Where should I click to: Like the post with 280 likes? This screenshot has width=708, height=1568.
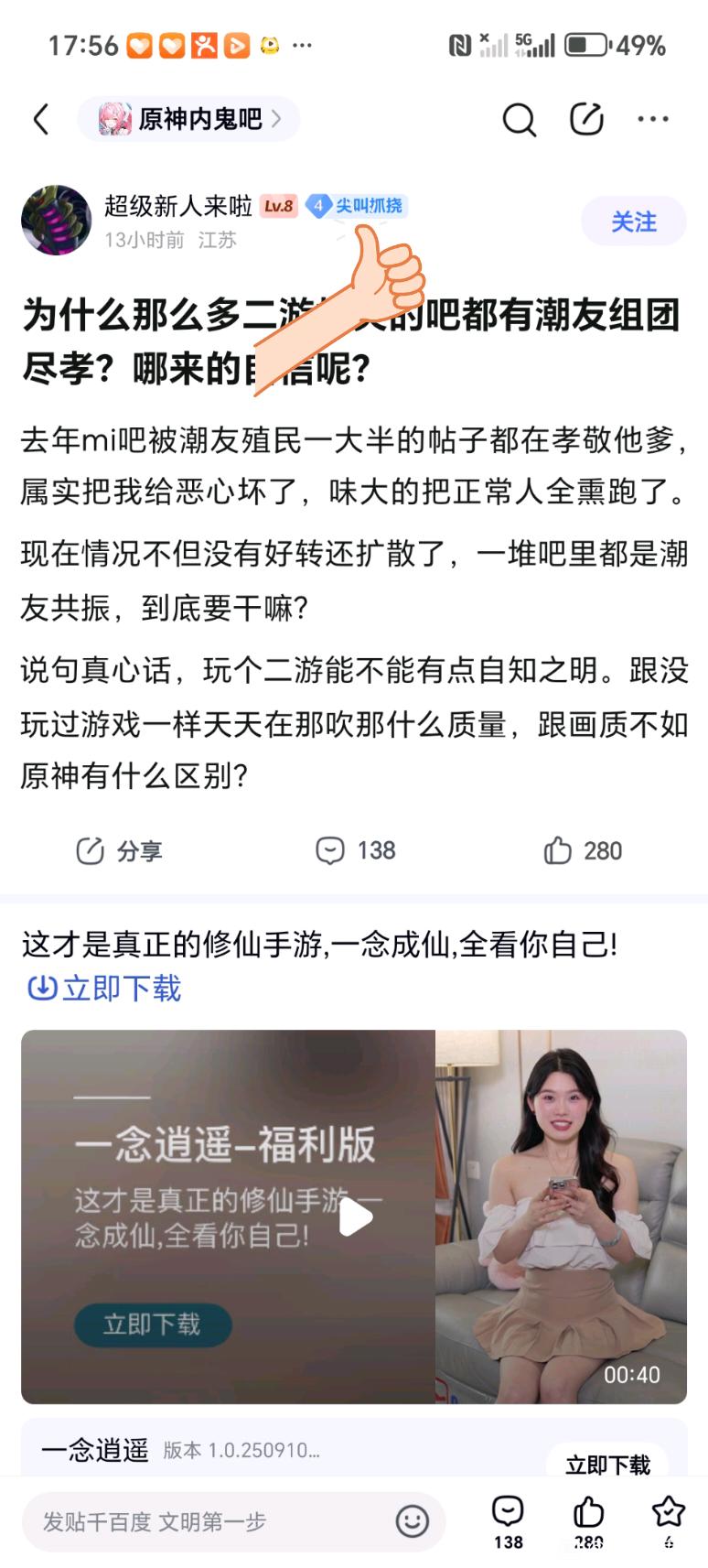point(583,850)
